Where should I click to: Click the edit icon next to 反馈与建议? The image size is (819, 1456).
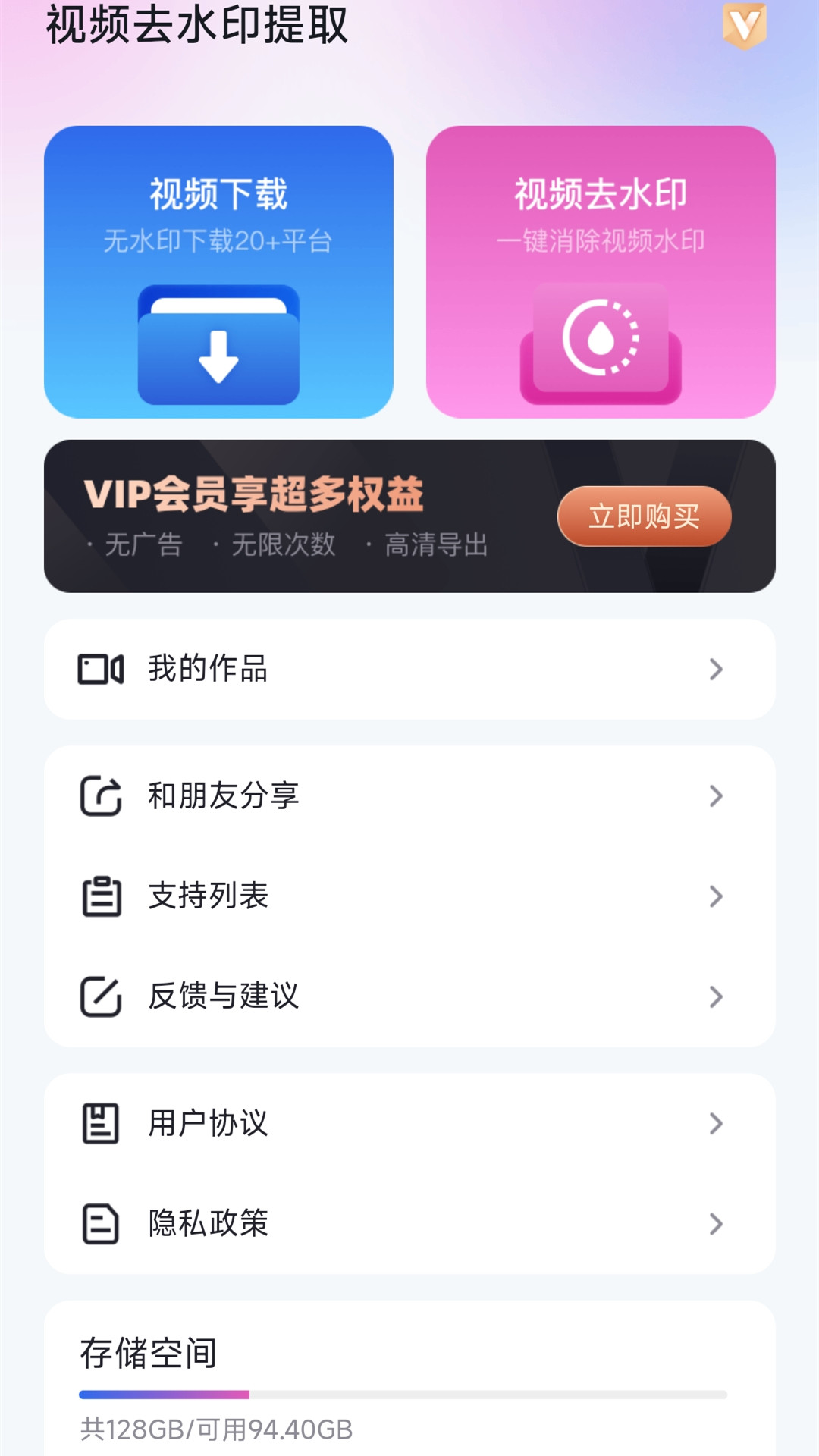[x=99, y=997]
